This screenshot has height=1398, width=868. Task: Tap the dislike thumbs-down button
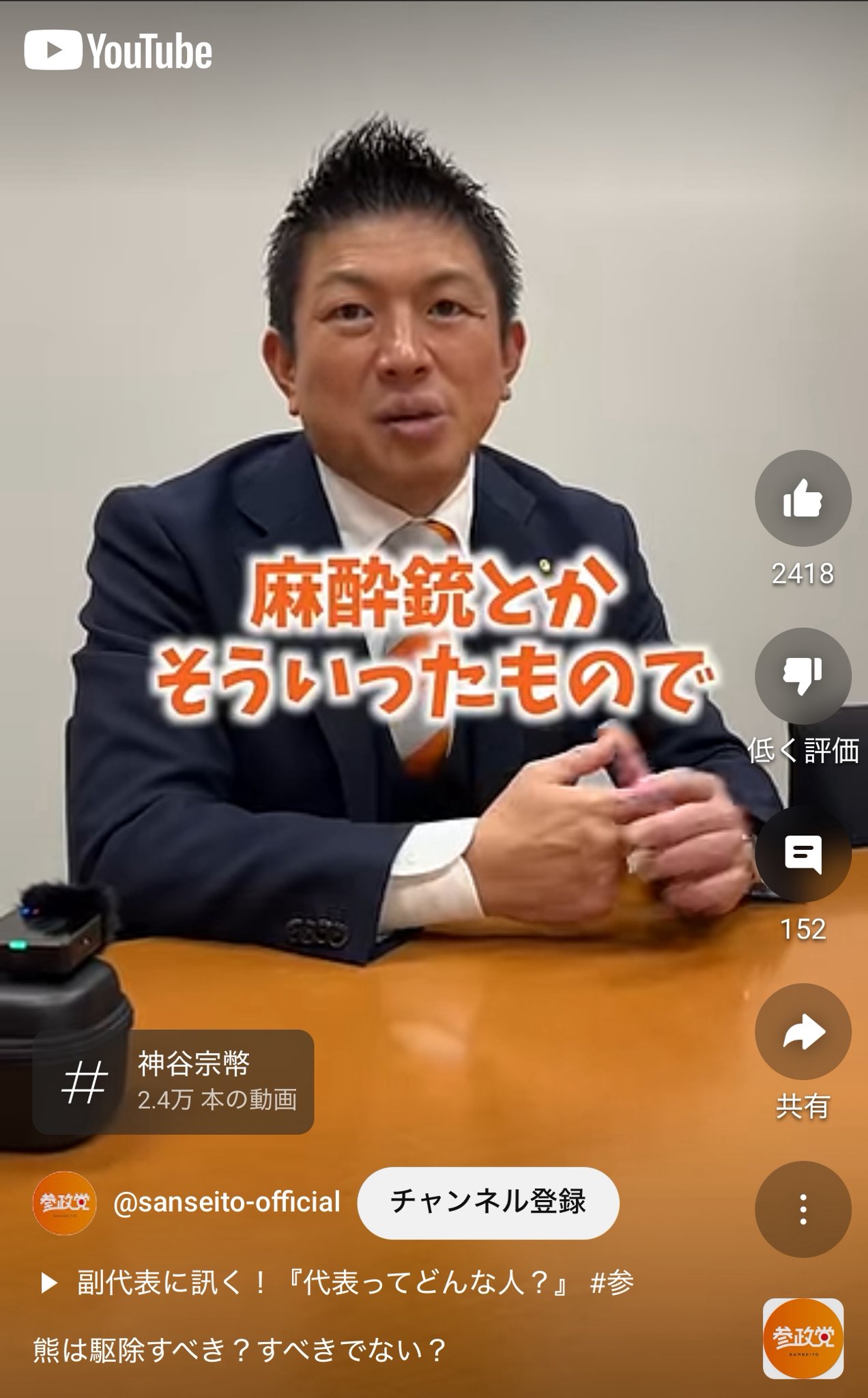coord(802,676)
